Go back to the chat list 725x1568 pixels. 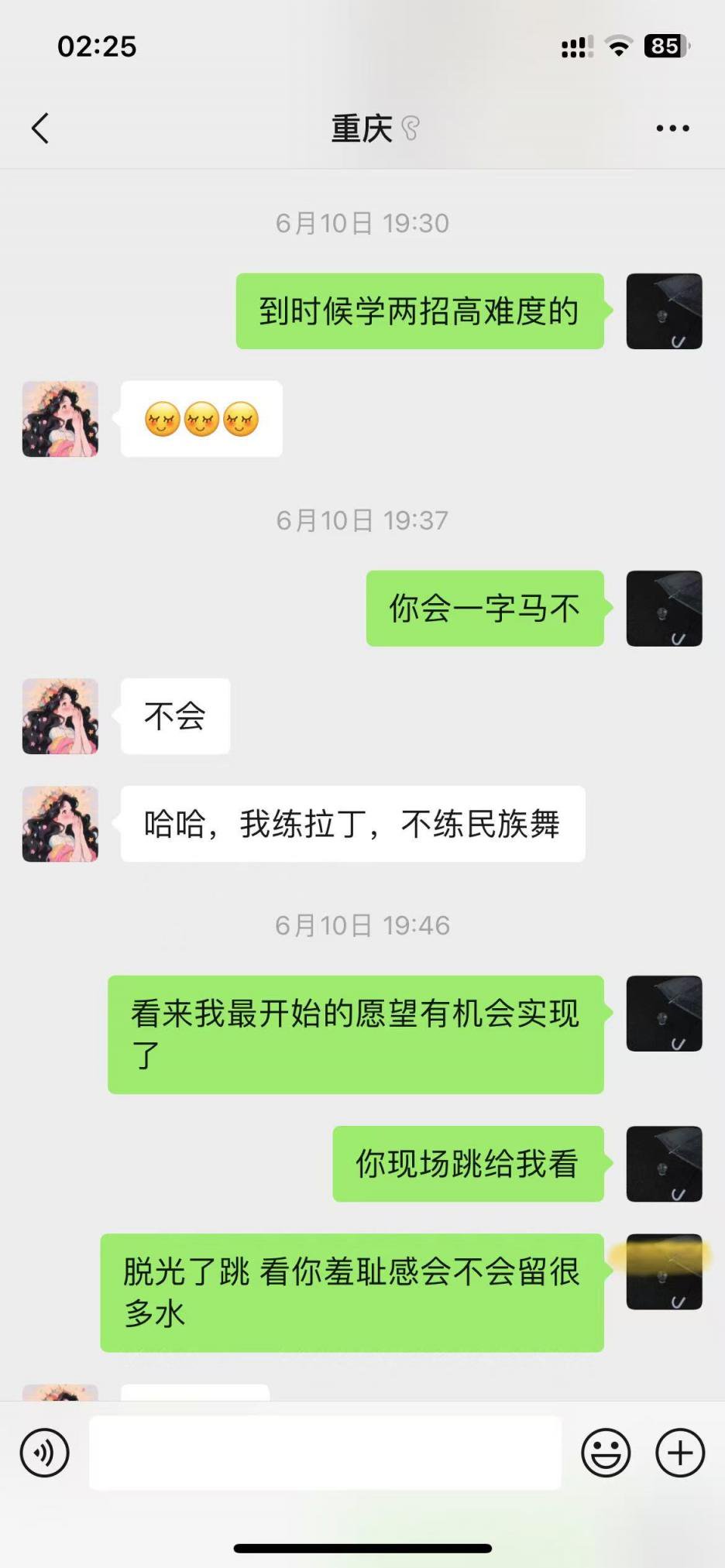point(40,129)
